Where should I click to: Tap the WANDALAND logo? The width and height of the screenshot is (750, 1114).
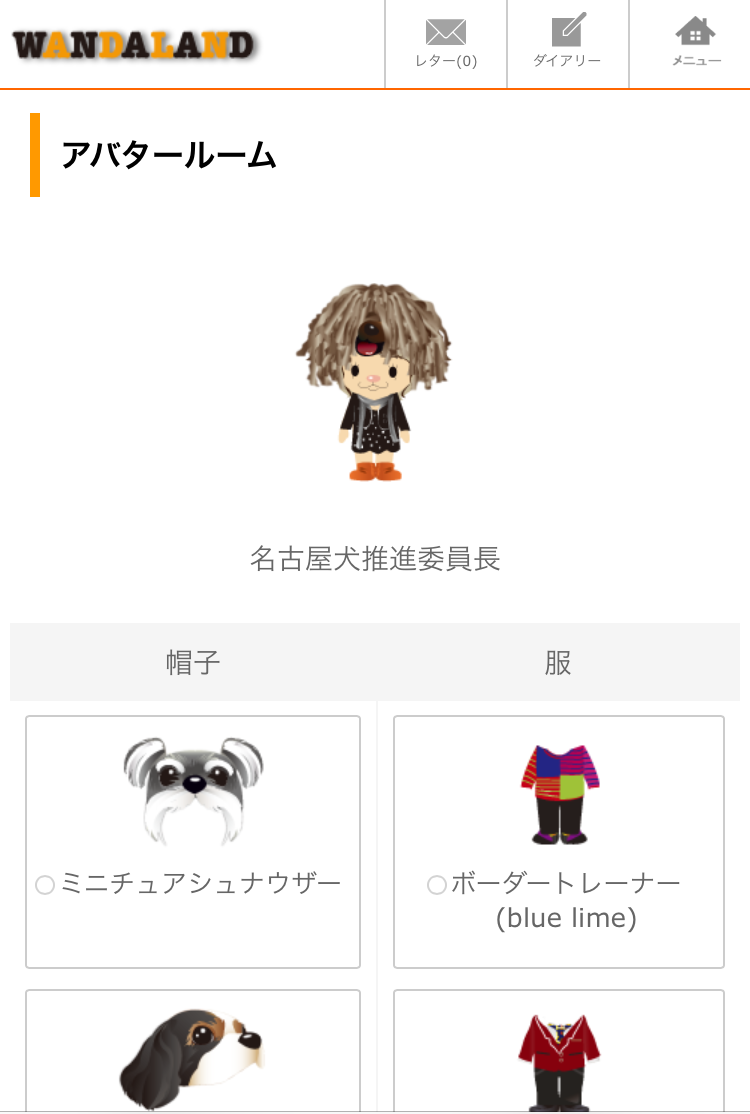135,45
